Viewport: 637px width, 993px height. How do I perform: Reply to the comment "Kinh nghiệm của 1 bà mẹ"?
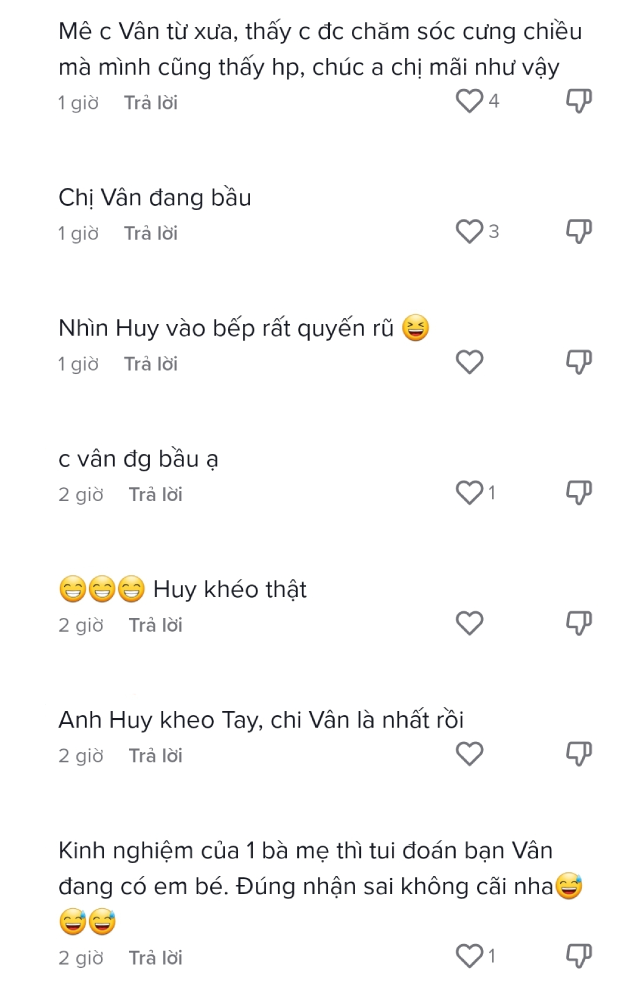pyautogui.click(x=156, y=958)
